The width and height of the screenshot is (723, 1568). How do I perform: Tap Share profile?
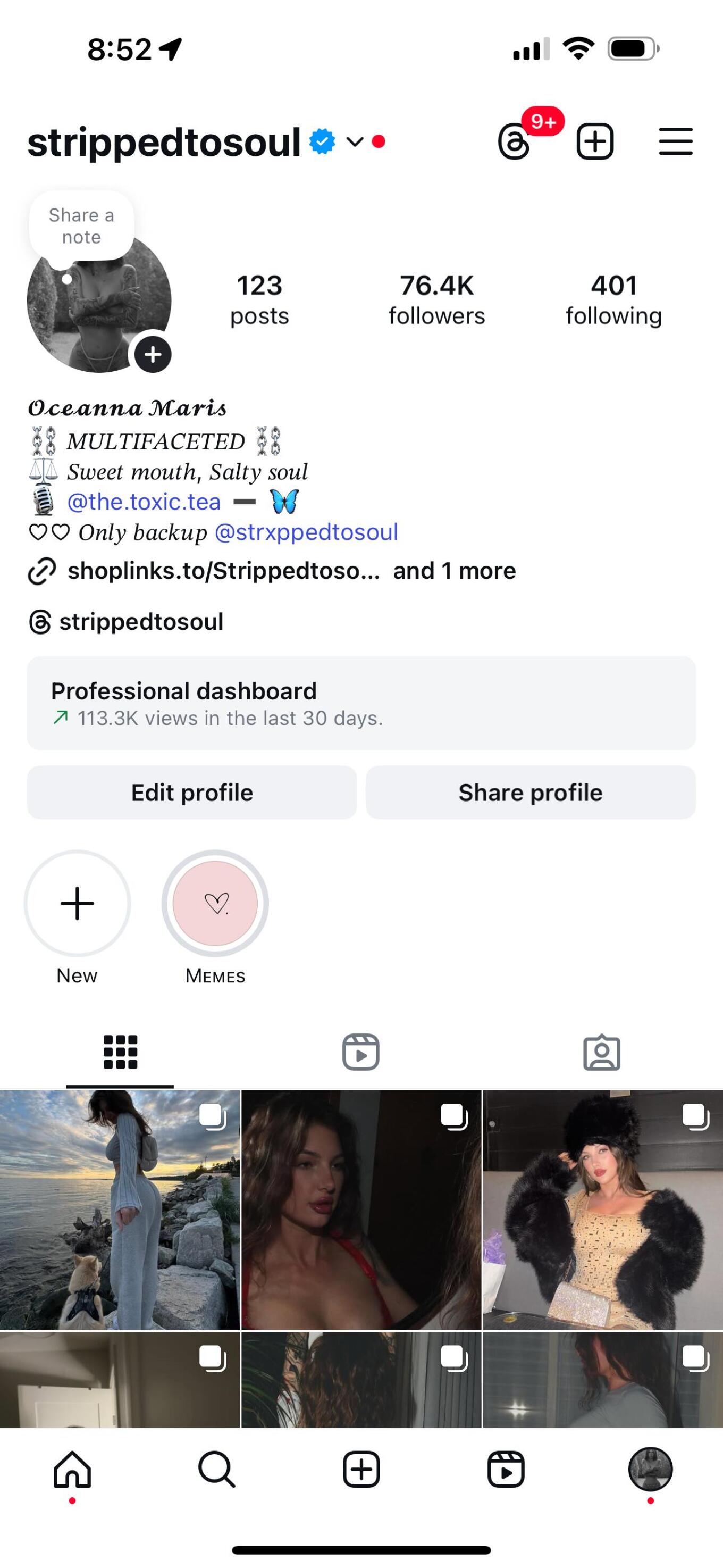[531, 793]
